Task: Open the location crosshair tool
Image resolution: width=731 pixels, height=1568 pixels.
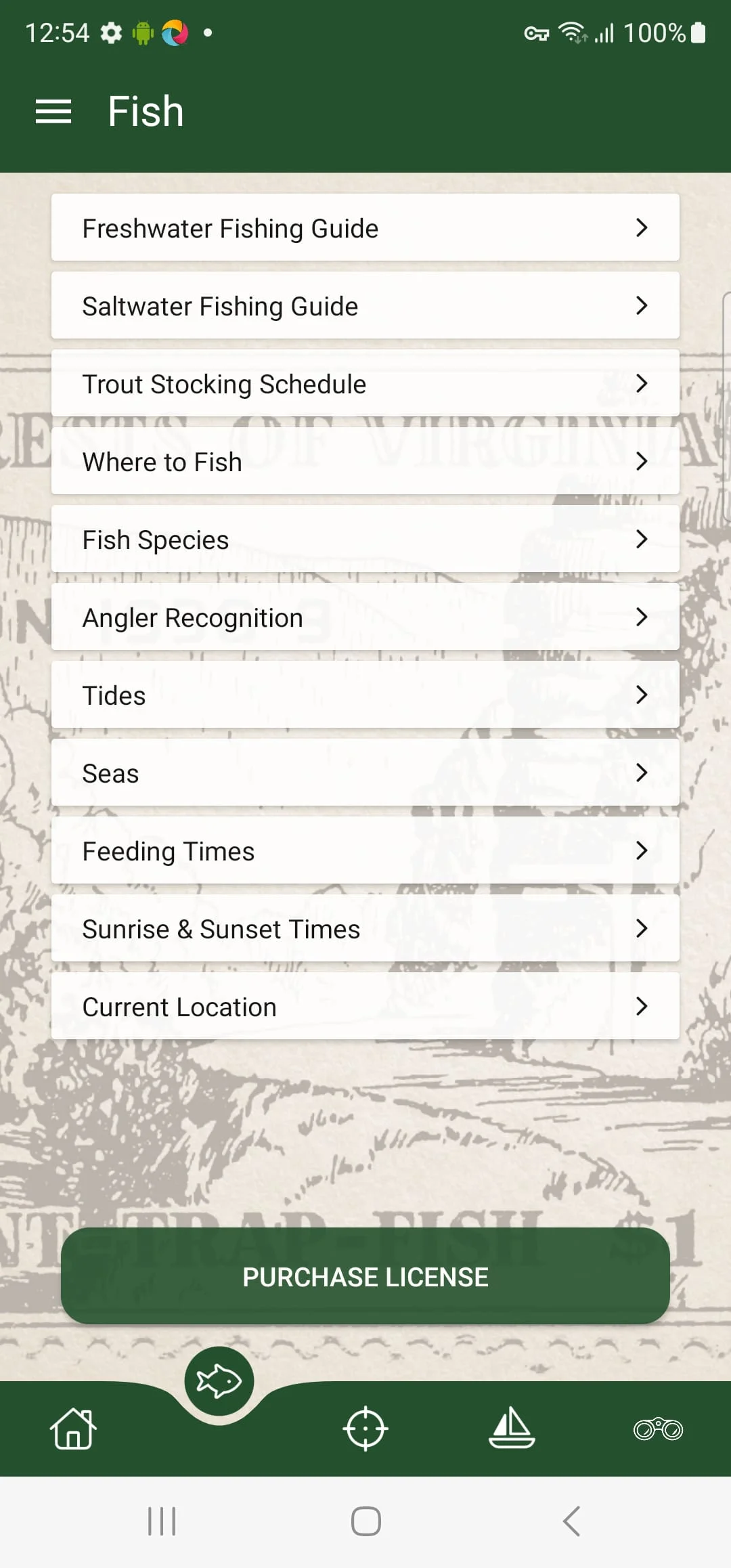Action: (x=365, y=1429)
